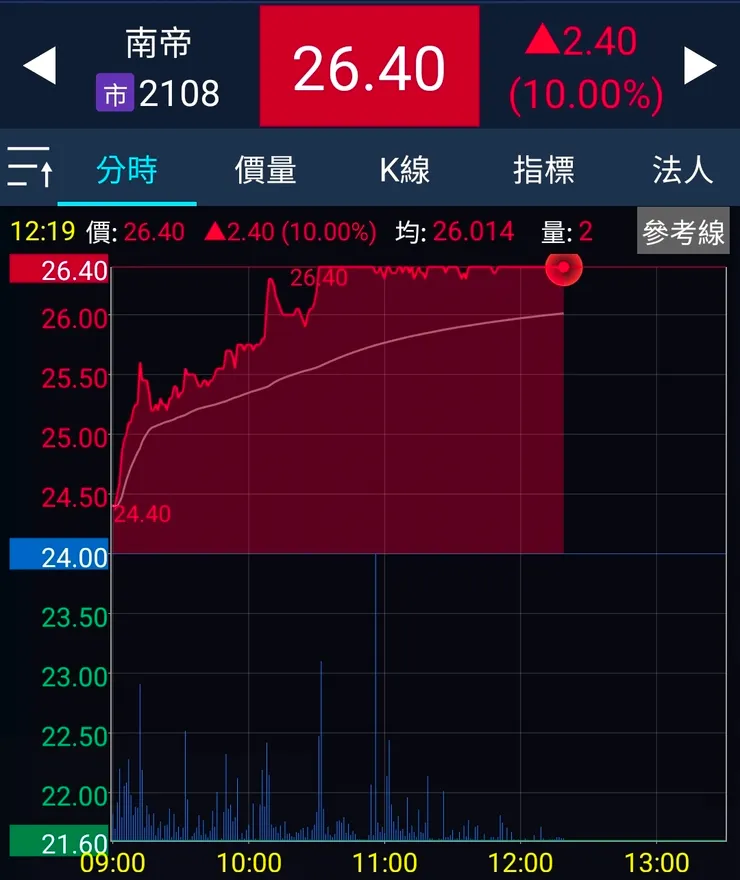
Task: Click the 市 market badge beside 2108
Action: tap(113, 93)
